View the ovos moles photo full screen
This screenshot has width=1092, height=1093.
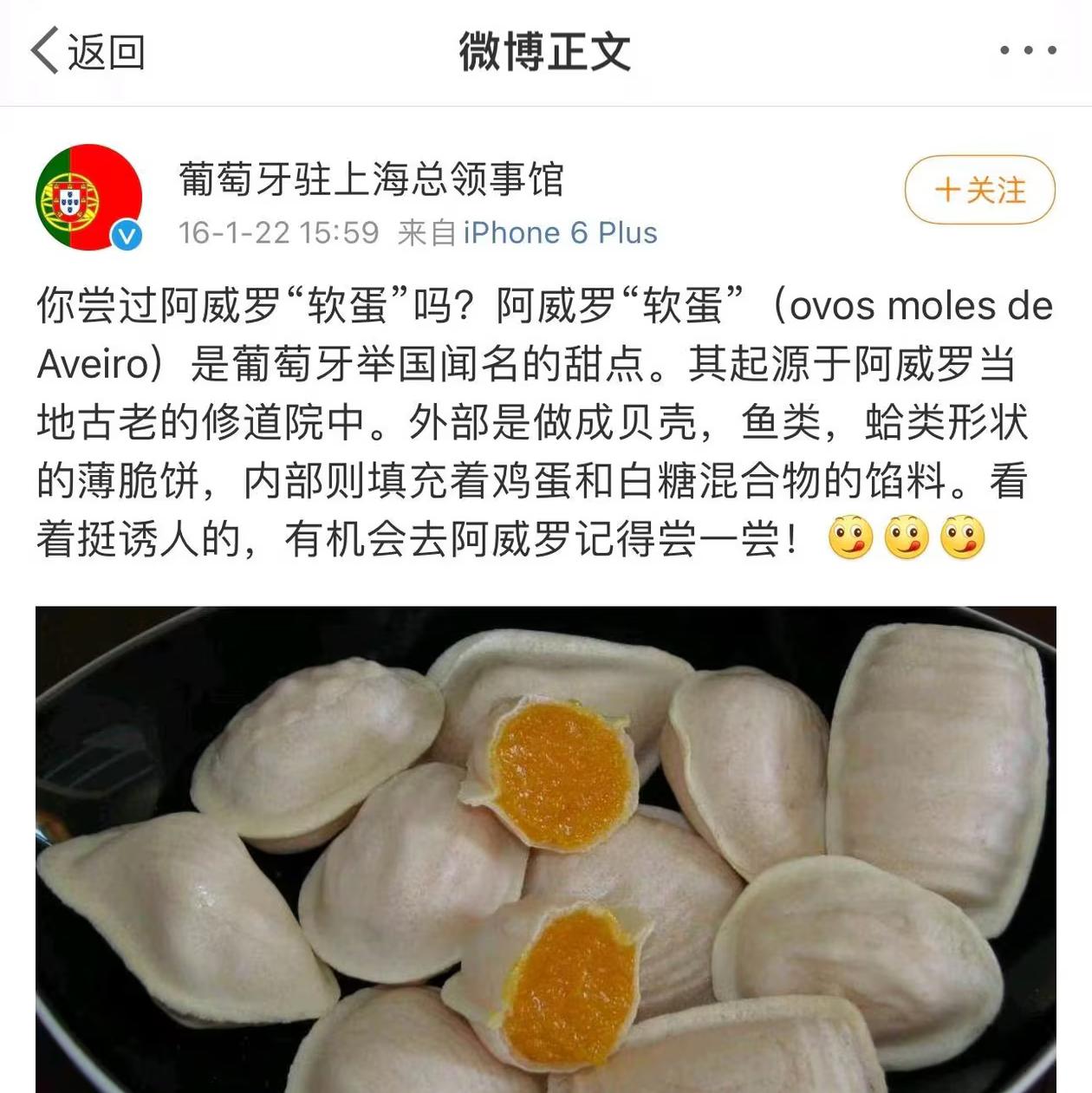coord(546,849)
